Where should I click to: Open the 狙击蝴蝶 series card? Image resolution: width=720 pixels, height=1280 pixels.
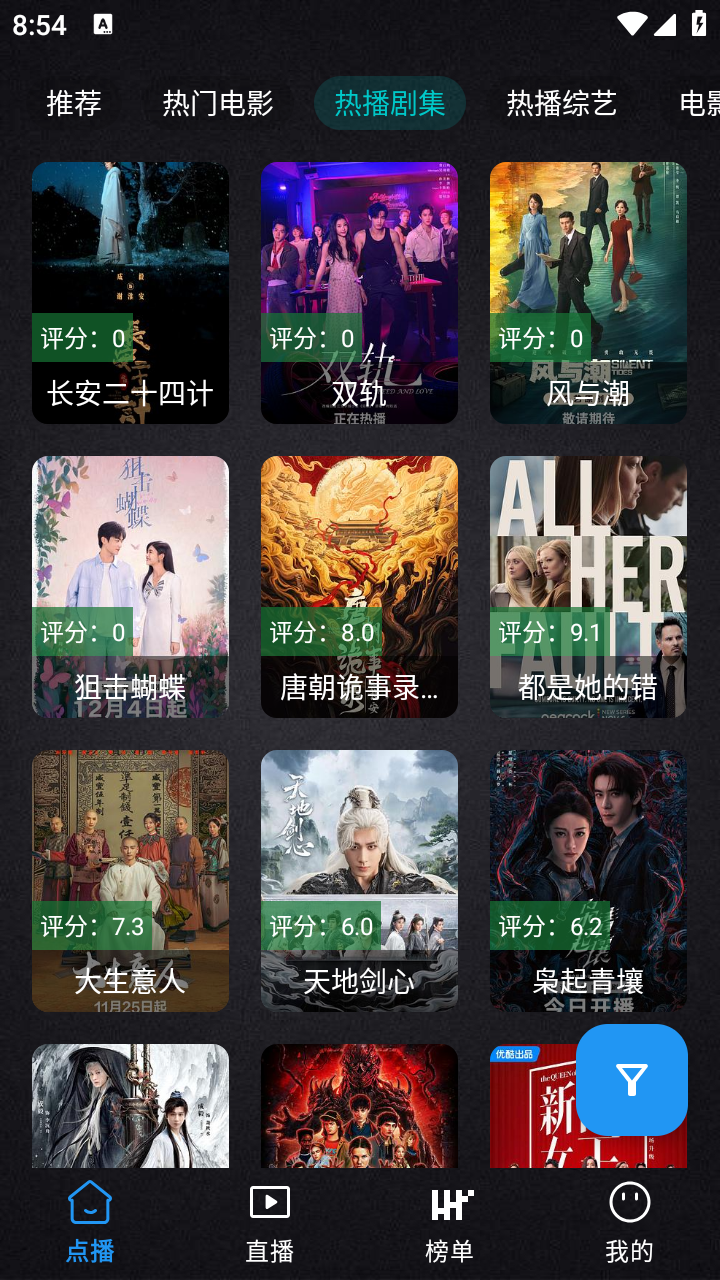(130, 587)
